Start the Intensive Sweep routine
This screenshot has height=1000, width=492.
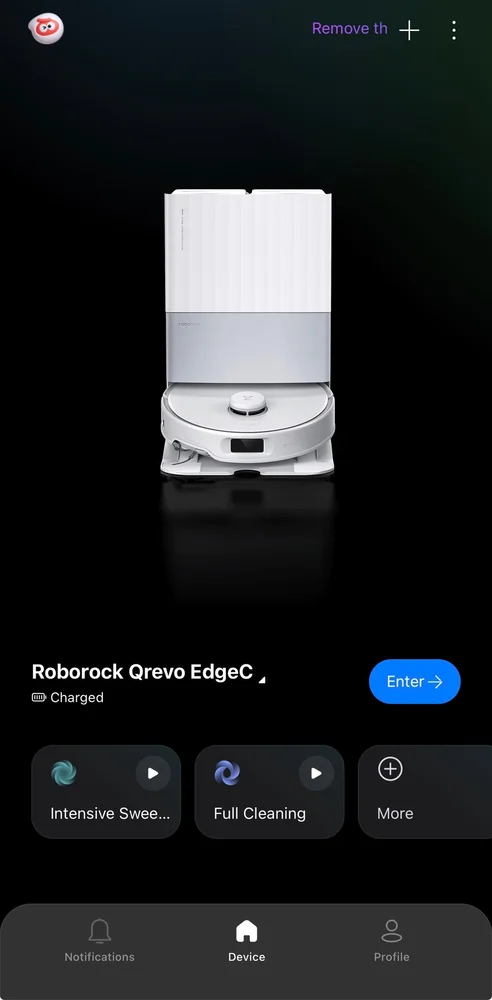pos(153,773)
